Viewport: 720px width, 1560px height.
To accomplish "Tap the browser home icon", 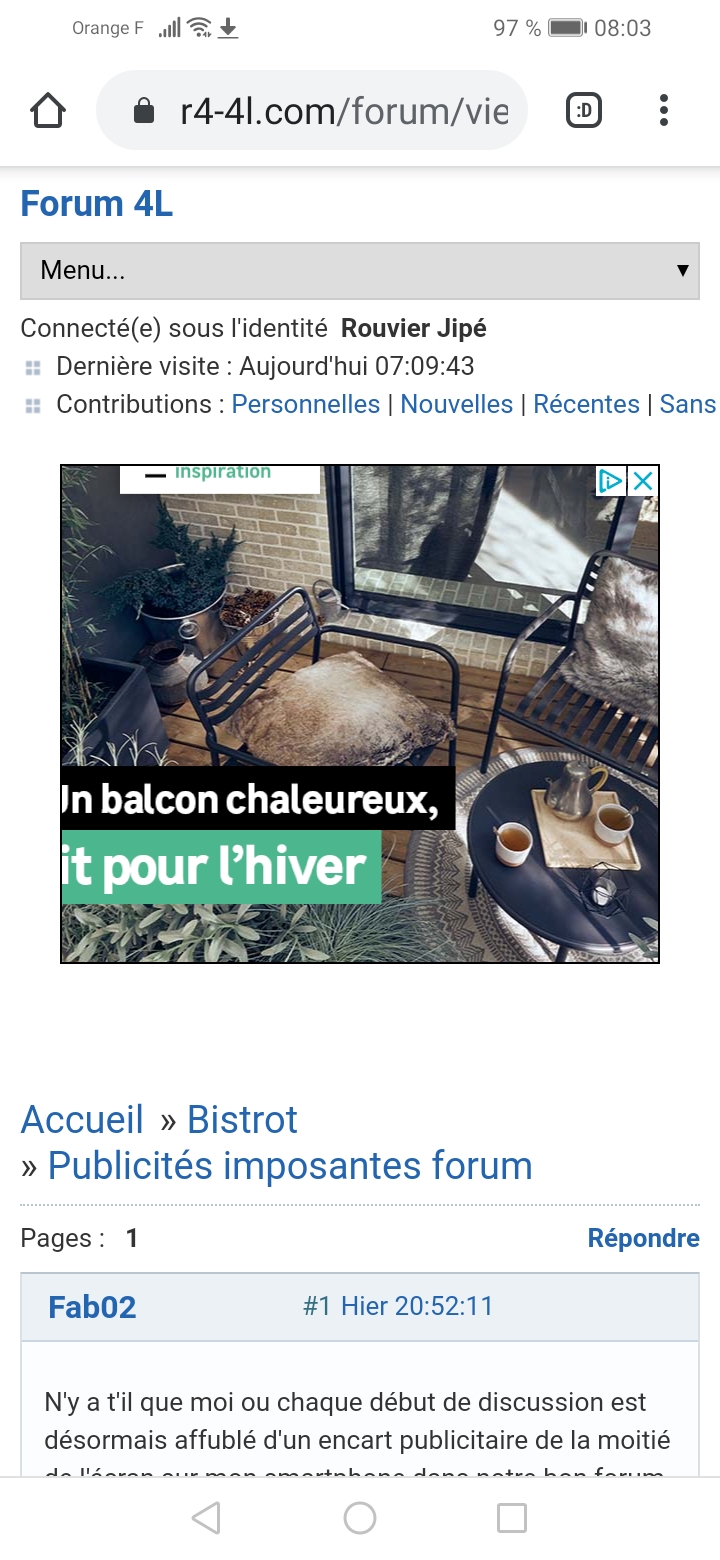I will pos(48,111).
